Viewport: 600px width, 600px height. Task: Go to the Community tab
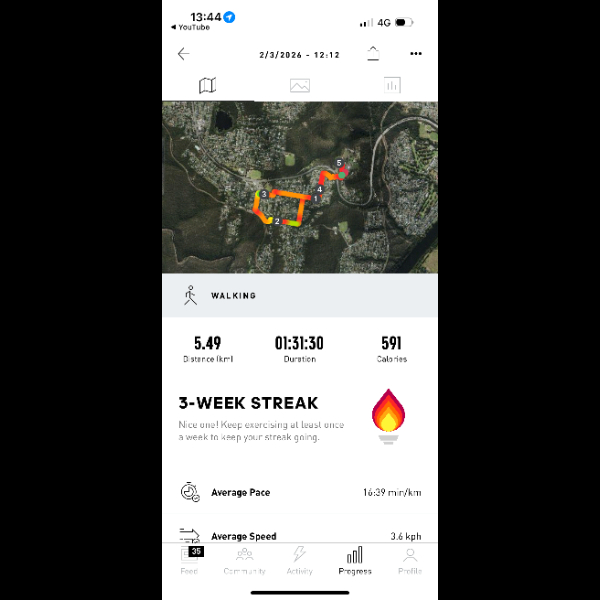point(244,560)
